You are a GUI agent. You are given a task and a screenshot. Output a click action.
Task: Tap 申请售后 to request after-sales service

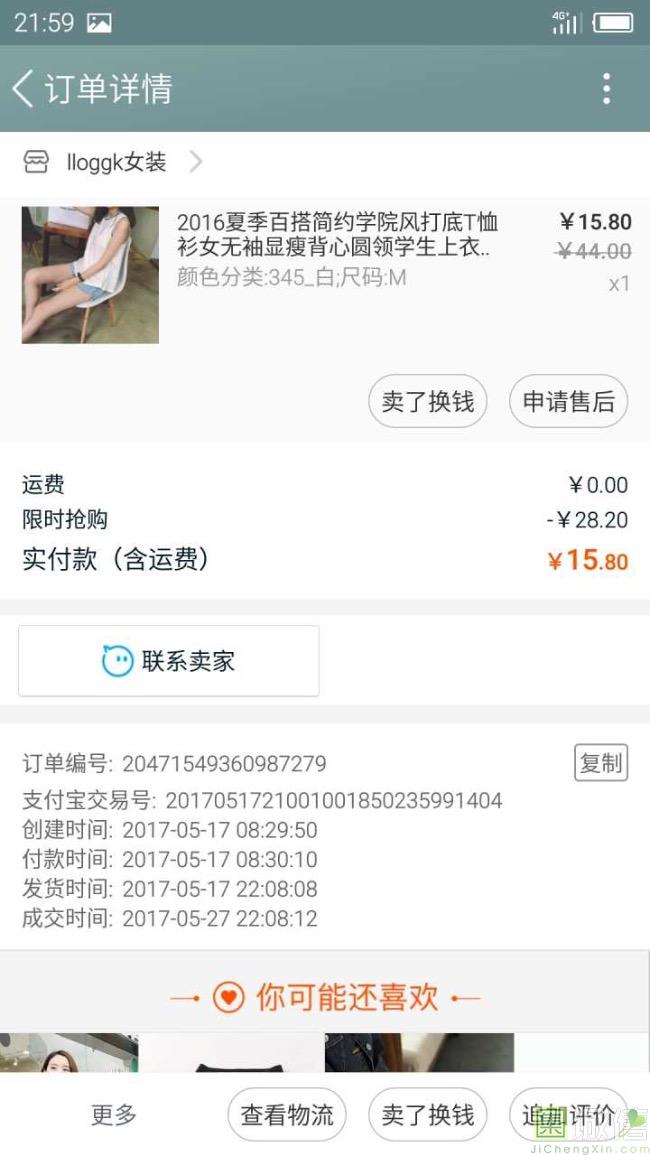click(568, 402)
